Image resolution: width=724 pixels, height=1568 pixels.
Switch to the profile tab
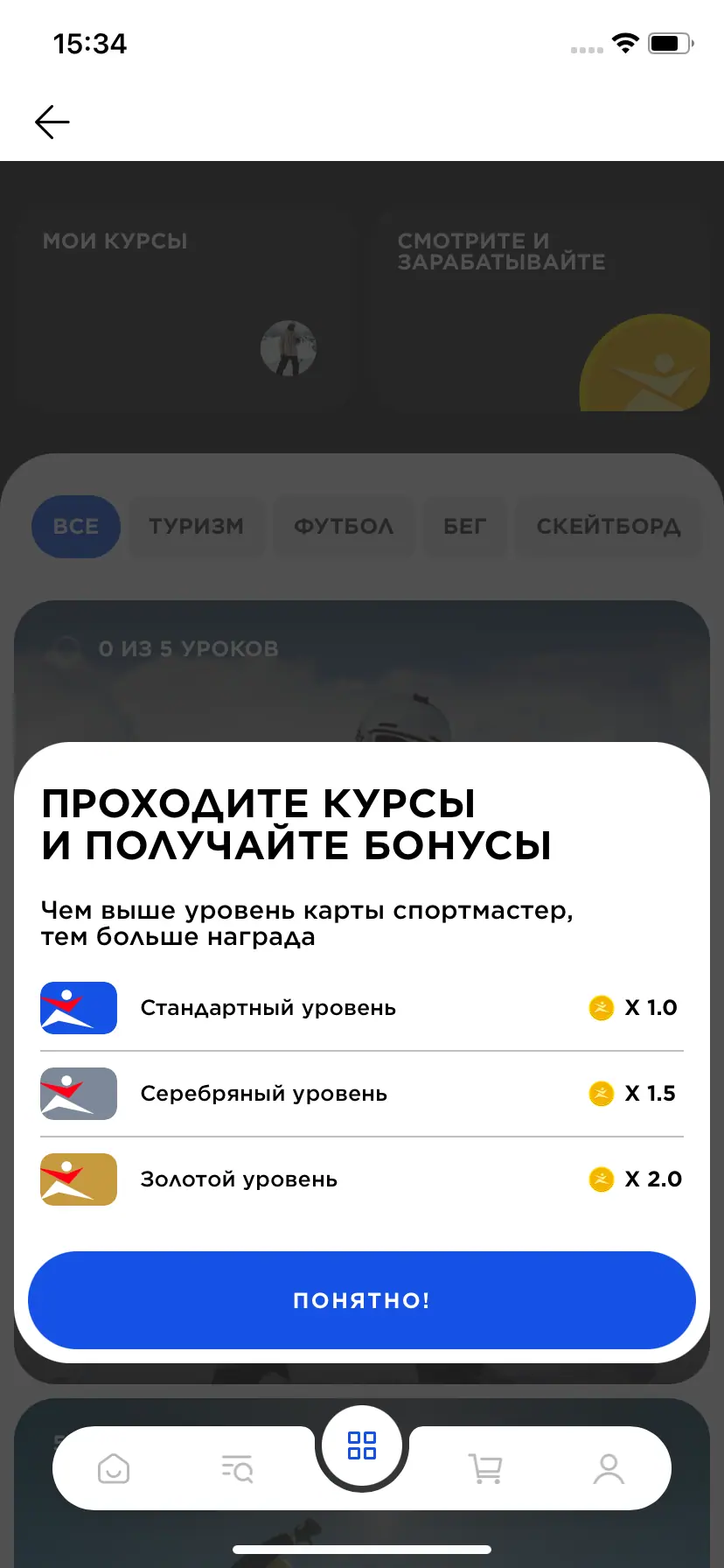tap(609, 1468)
